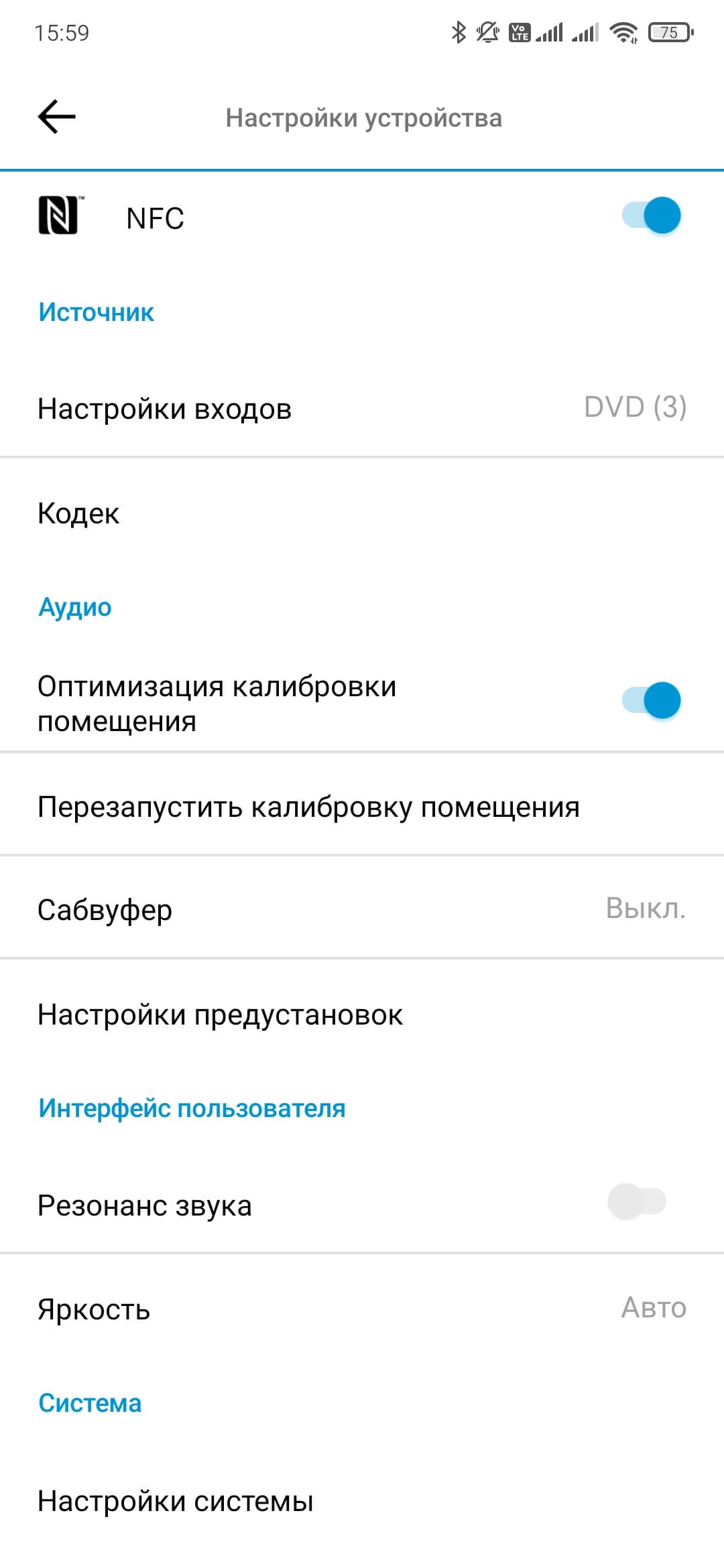724x1568 pixels.
Task: Open the Сабвуфер setting
Action: pos(362,910)
